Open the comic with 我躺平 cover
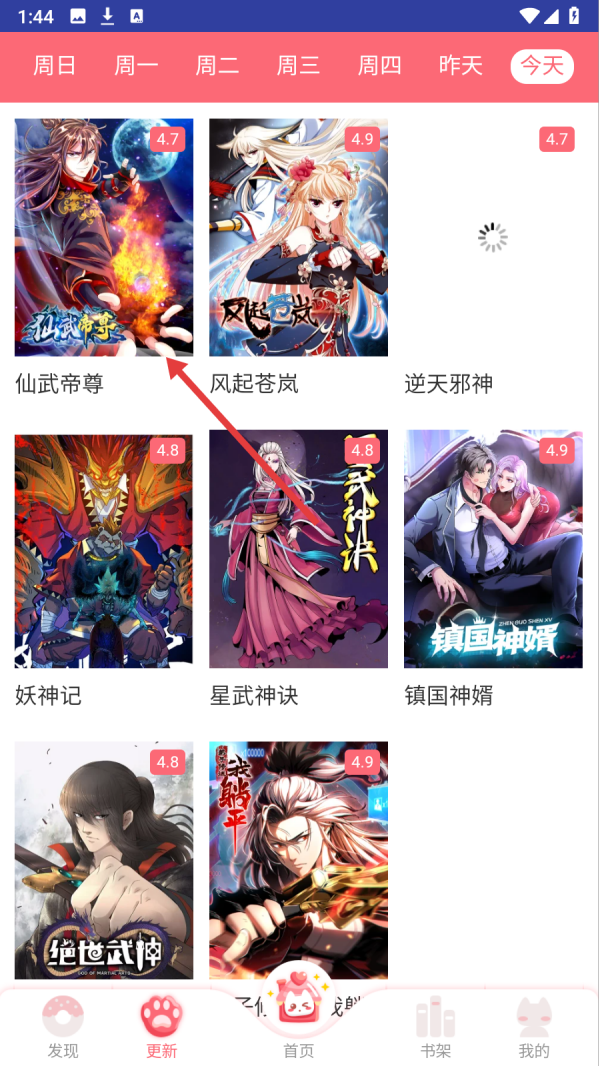 298,860
